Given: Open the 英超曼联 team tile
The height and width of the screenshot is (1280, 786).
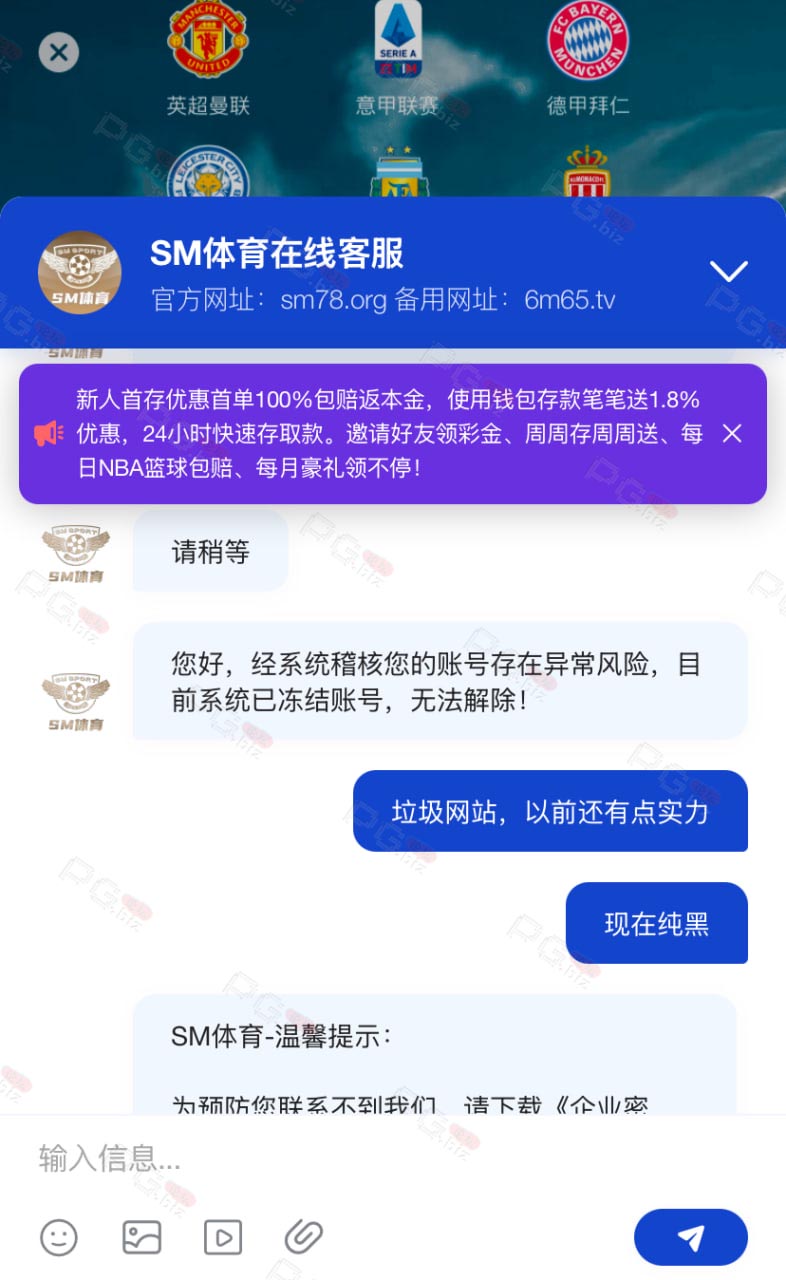Looking at the screenshot, I should point(208,60).
